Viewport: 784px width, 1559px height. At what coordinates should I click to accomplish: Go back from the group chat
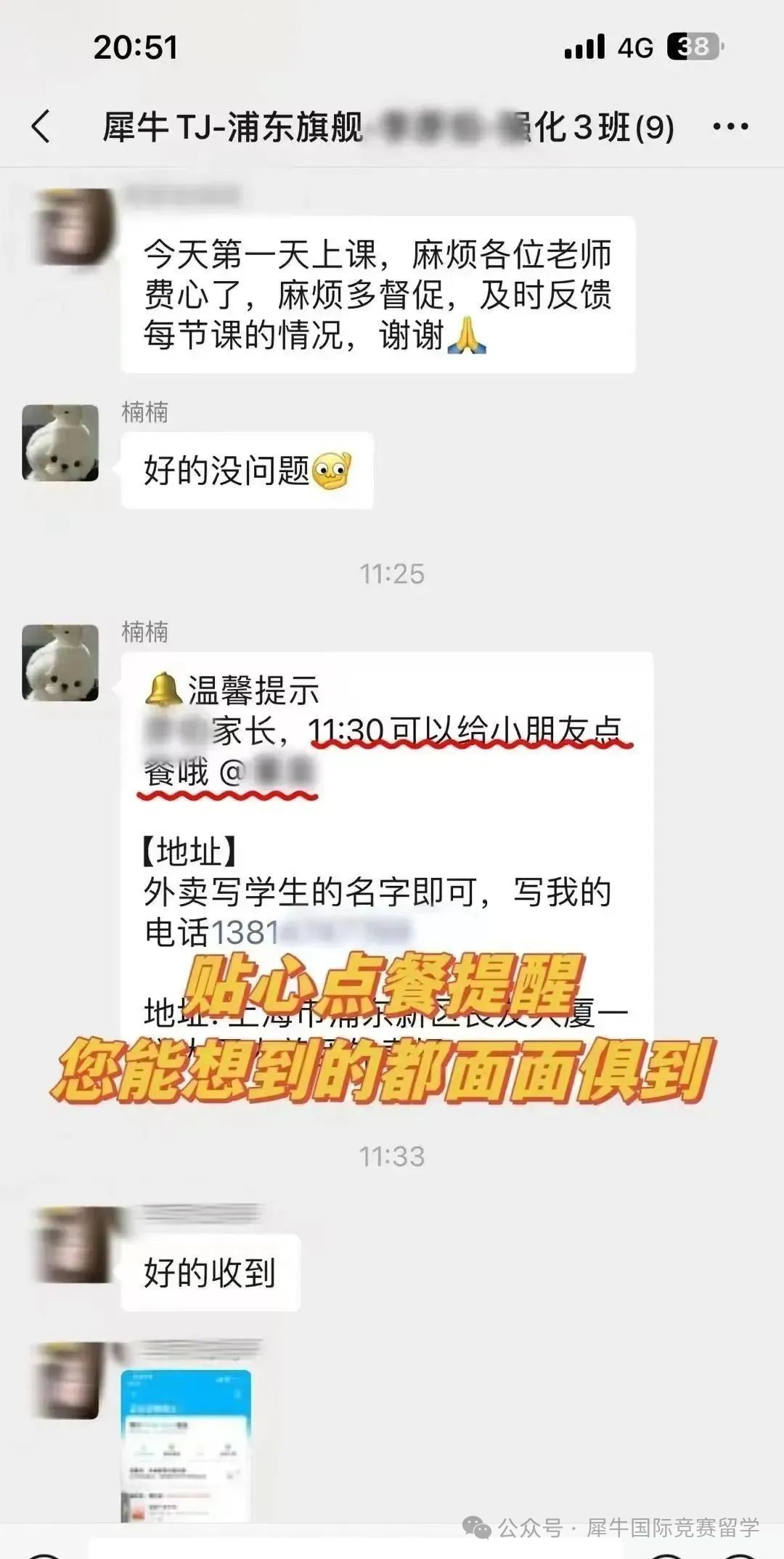(x=42, y=126)
